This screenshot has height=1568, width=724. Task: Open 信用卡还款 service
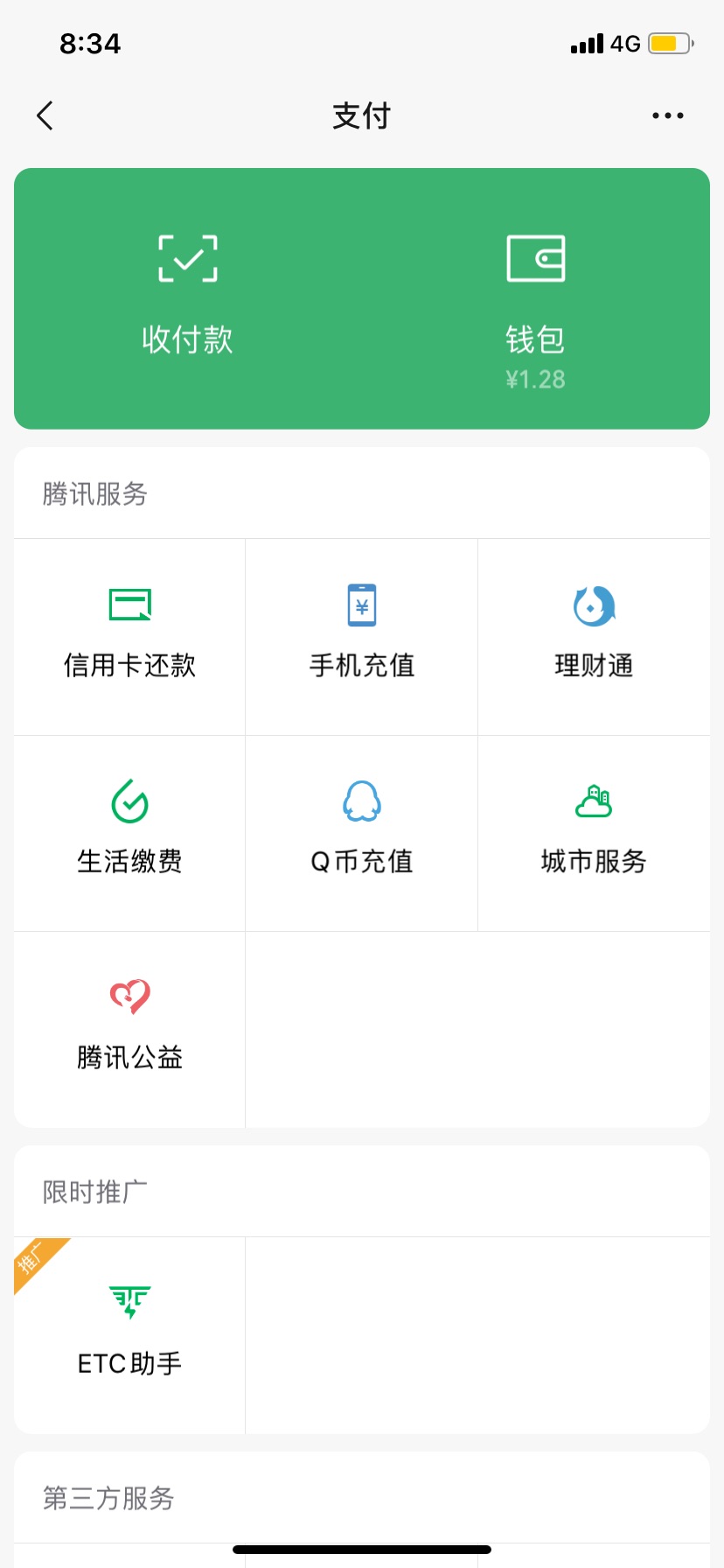click(129, 637)
